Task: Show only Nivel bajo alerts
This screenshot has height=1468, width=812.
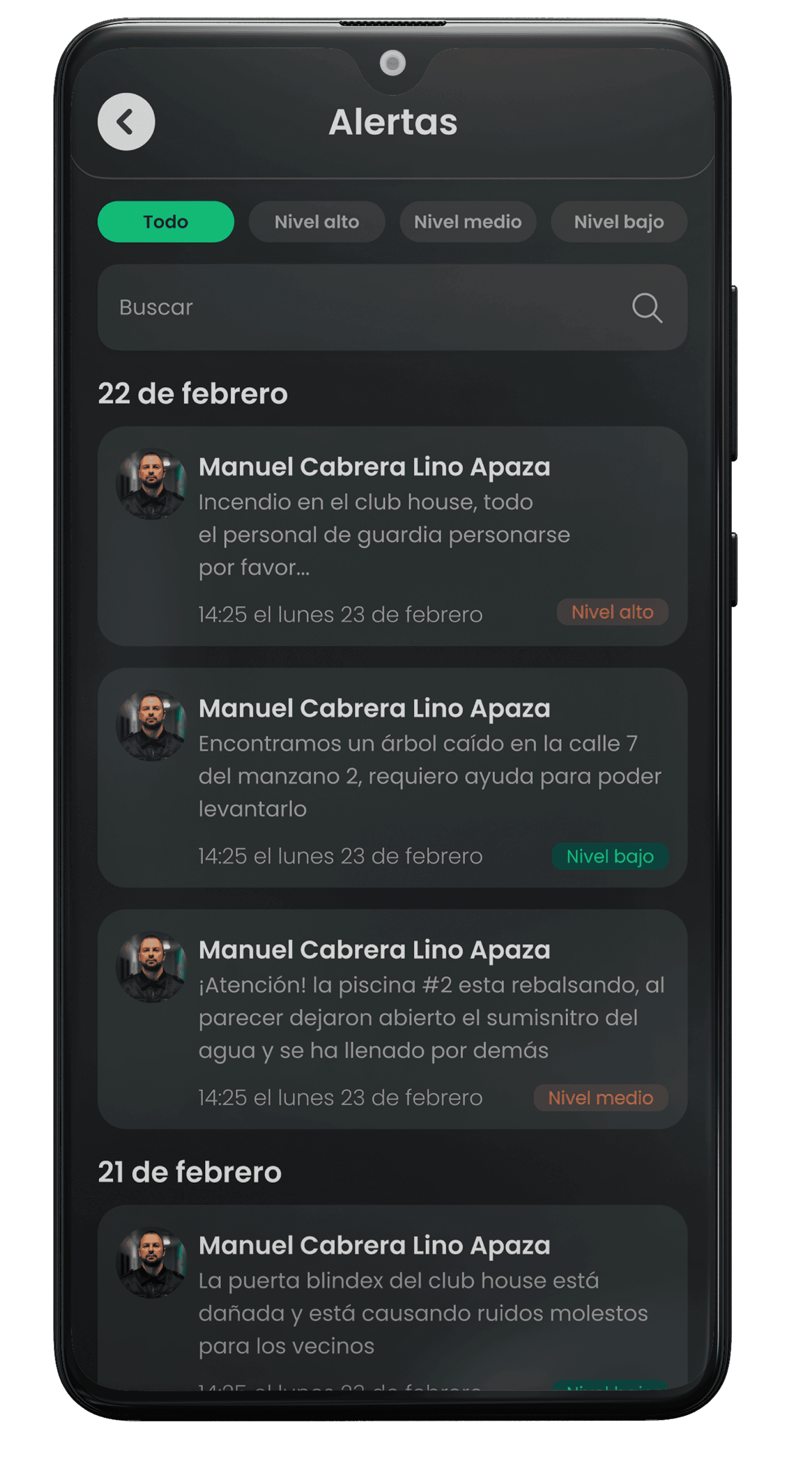Action: pyautogui.click(x=618, y=222)
